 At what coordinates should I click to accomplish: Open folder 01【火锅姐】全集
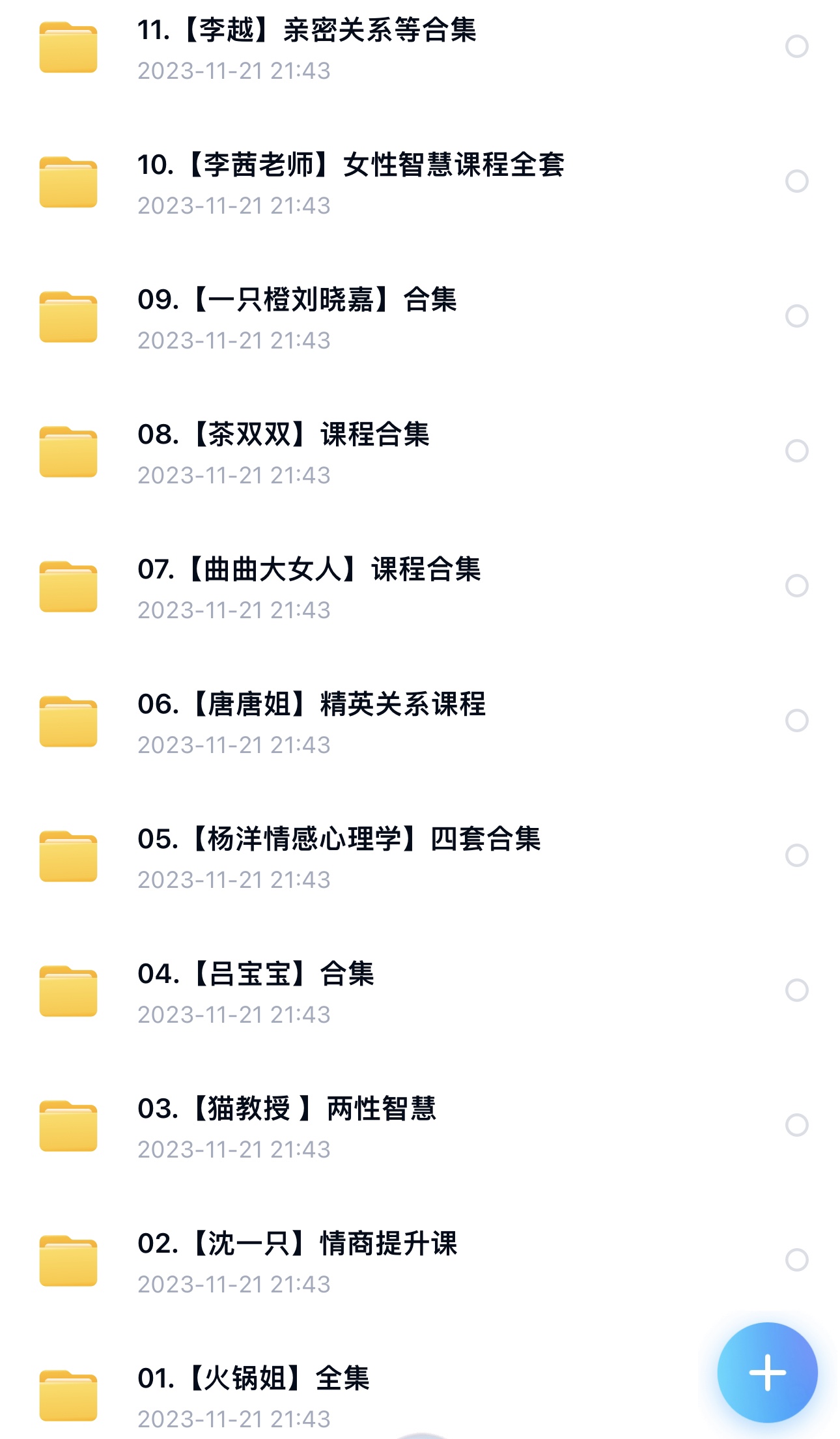point(254,1377)
